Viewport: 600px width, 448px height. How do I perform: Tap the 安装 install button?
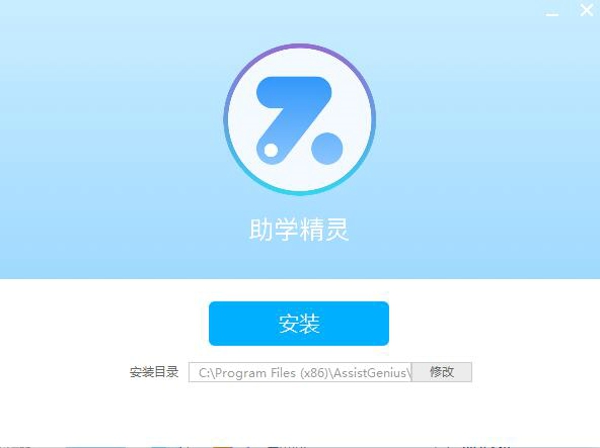(298, 323)
